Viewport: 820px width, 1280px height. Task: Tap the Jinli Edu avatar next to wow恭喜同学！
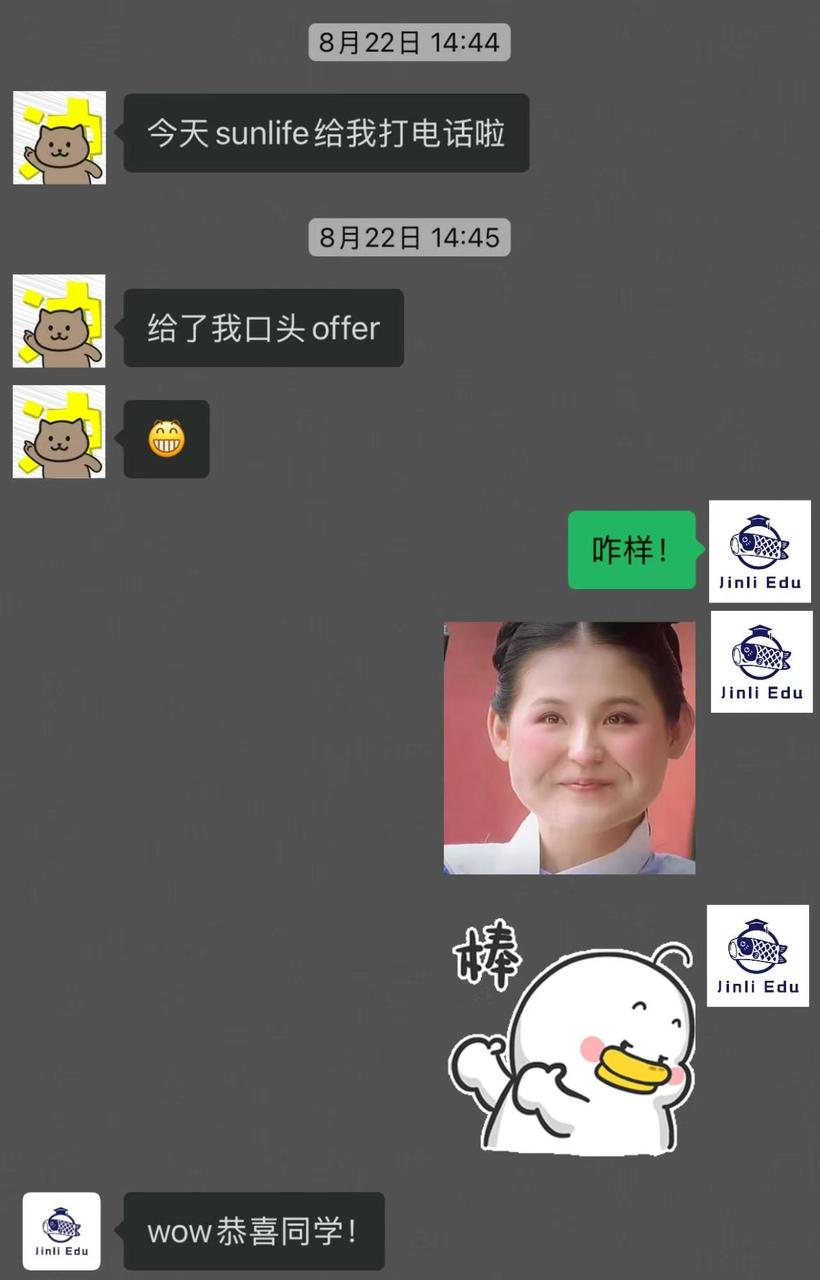click(62, 1231)
